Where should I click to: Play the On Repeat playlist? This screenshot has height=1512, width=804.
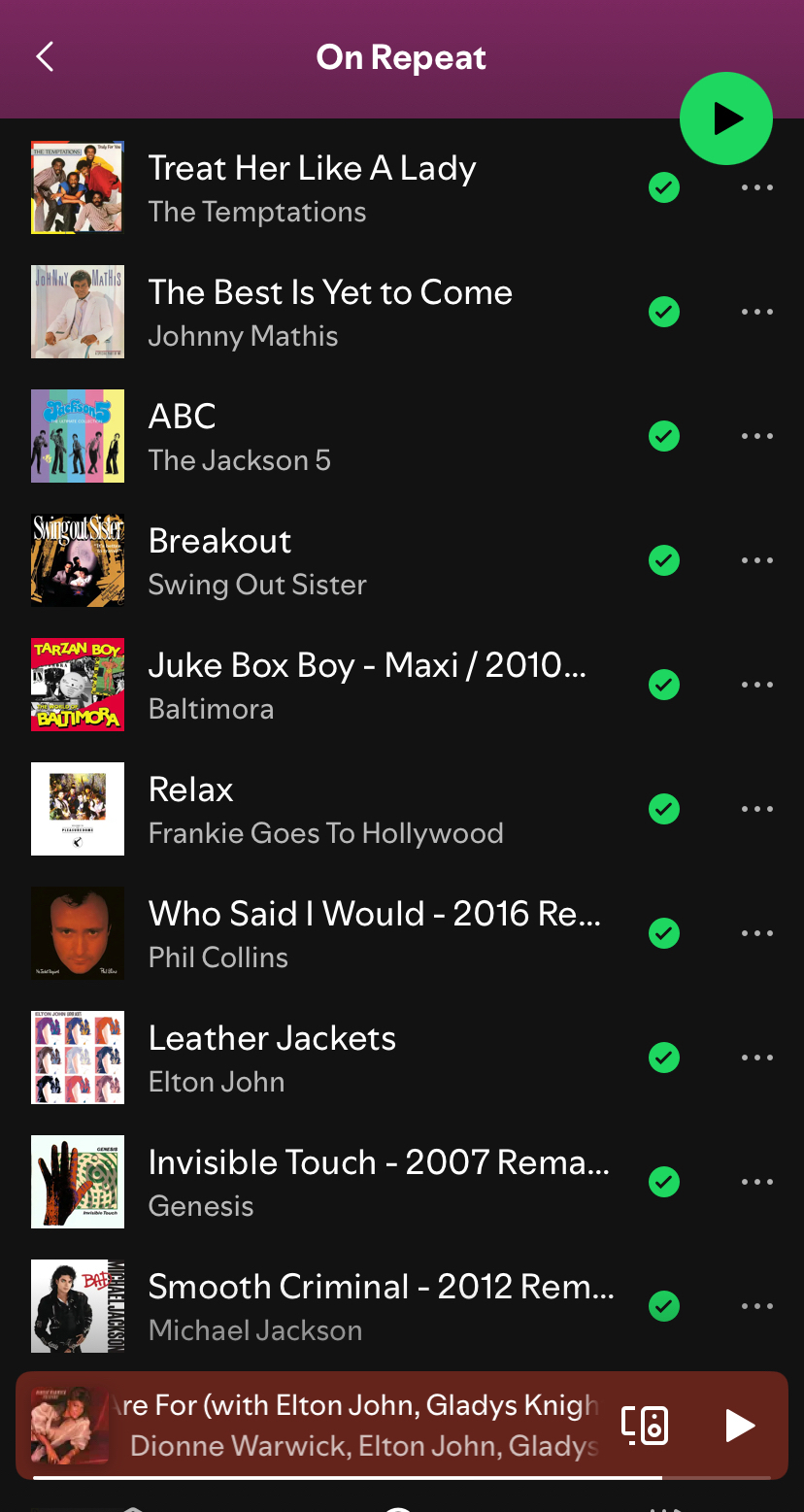pos(725,118)
